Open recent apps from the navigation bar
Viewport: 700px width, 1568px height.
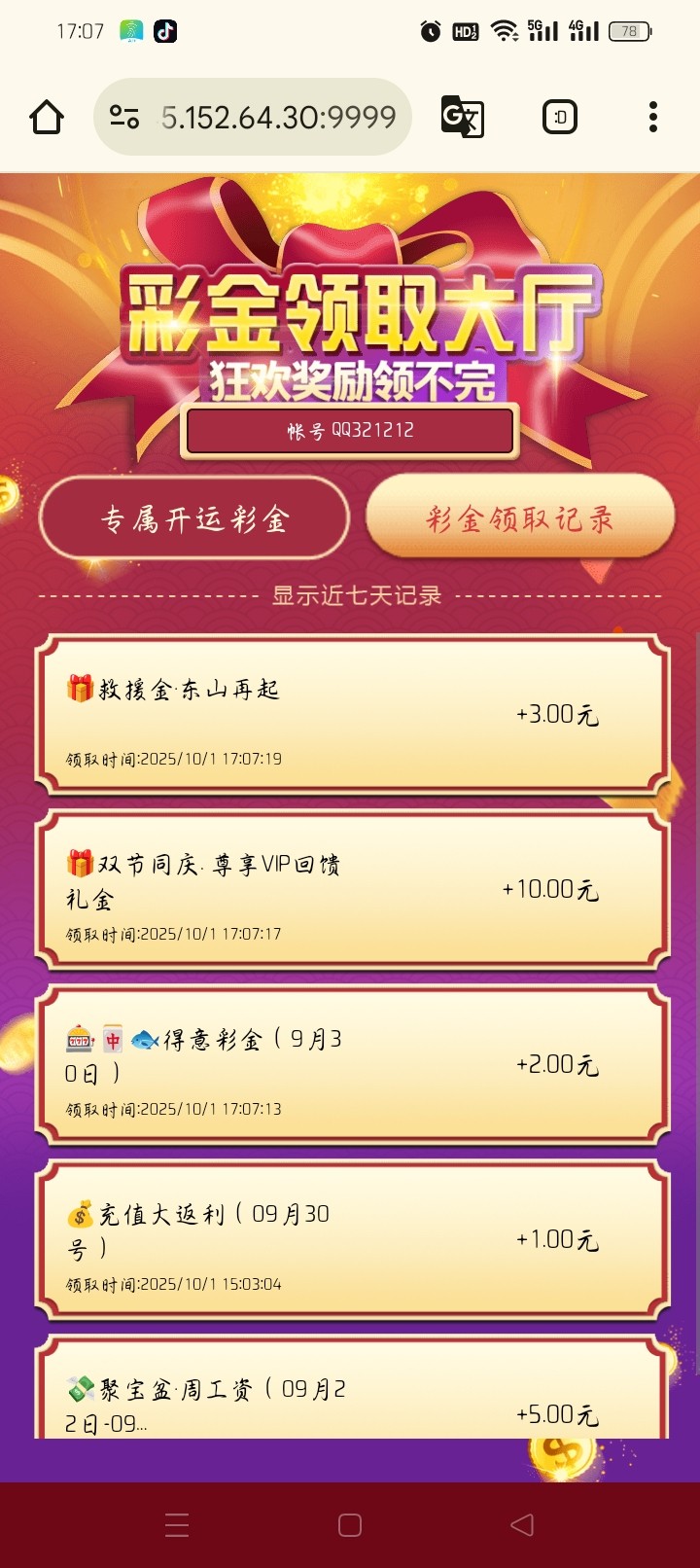click(x=177, y=1524)
